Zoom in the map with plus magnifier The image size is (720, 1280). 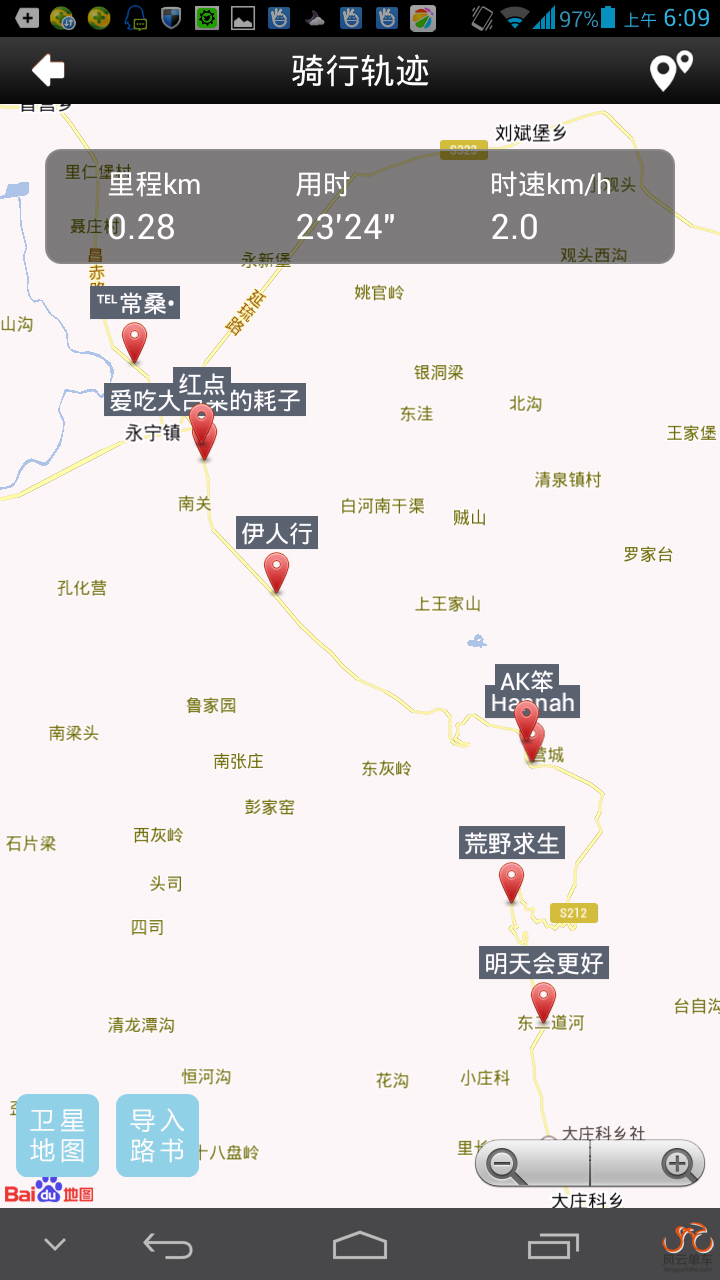click(x=677, y=1164)
